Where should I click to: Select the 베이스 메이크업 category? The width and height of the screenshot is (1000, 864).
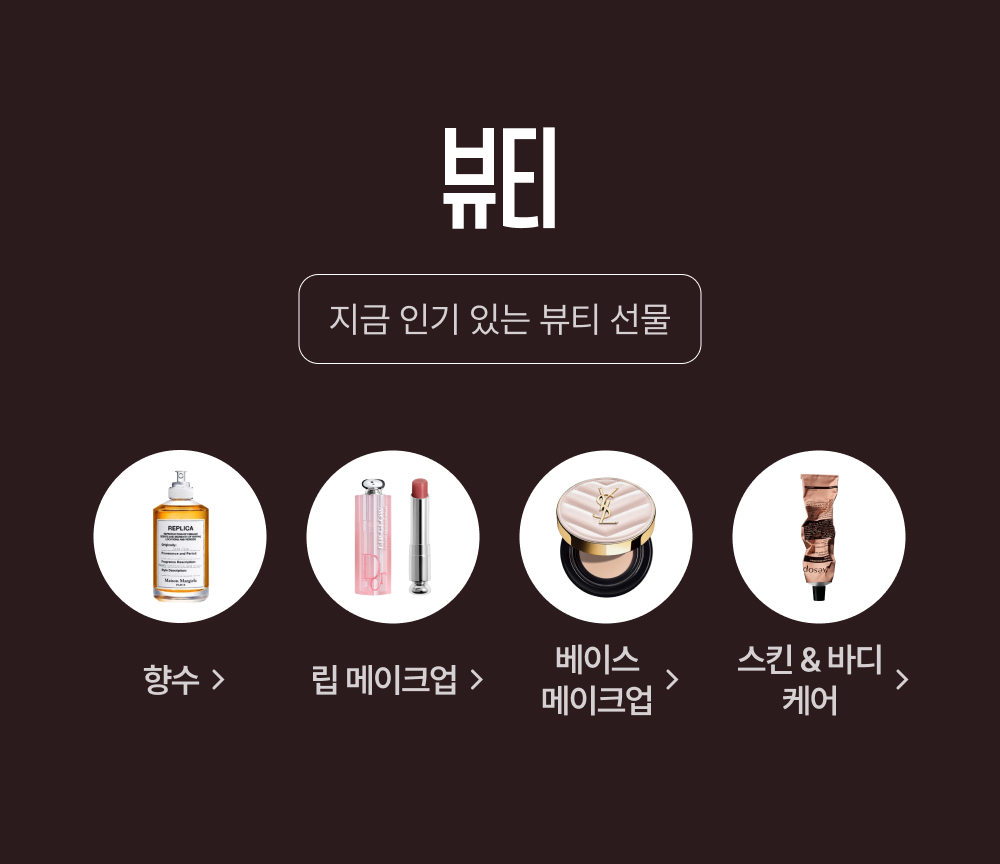[609, 679]
